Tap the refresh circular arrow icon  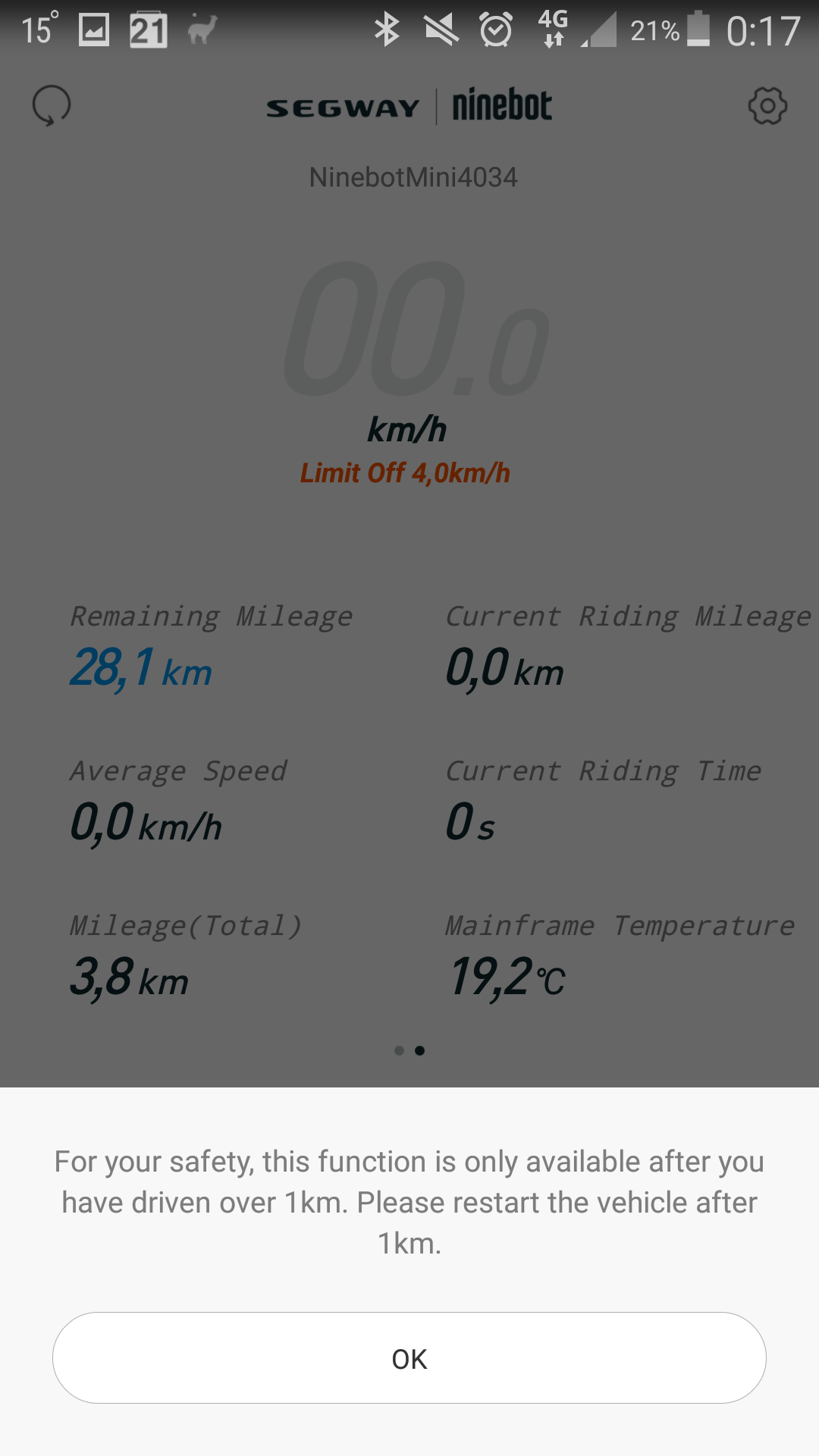click(x=52, y=105)
